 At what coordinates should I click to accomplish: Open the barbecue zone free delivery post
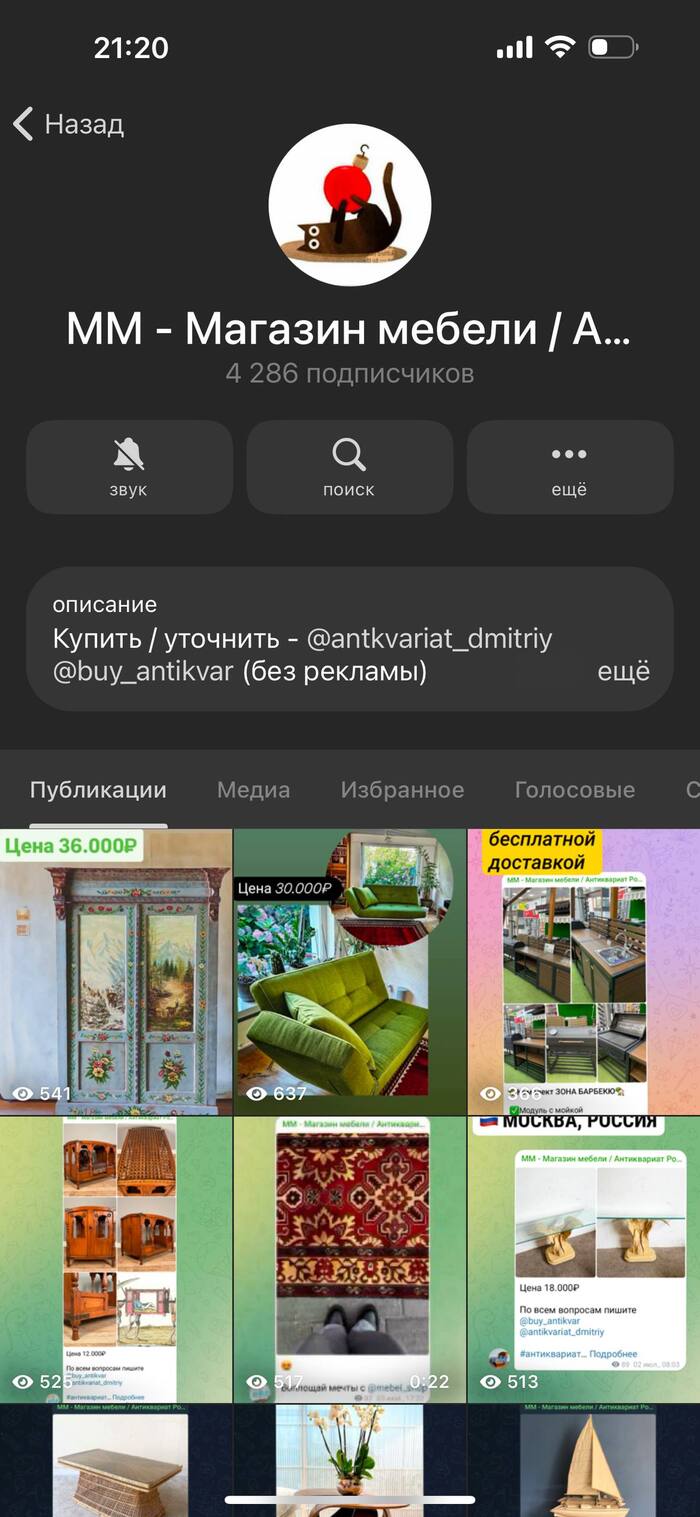583,970
